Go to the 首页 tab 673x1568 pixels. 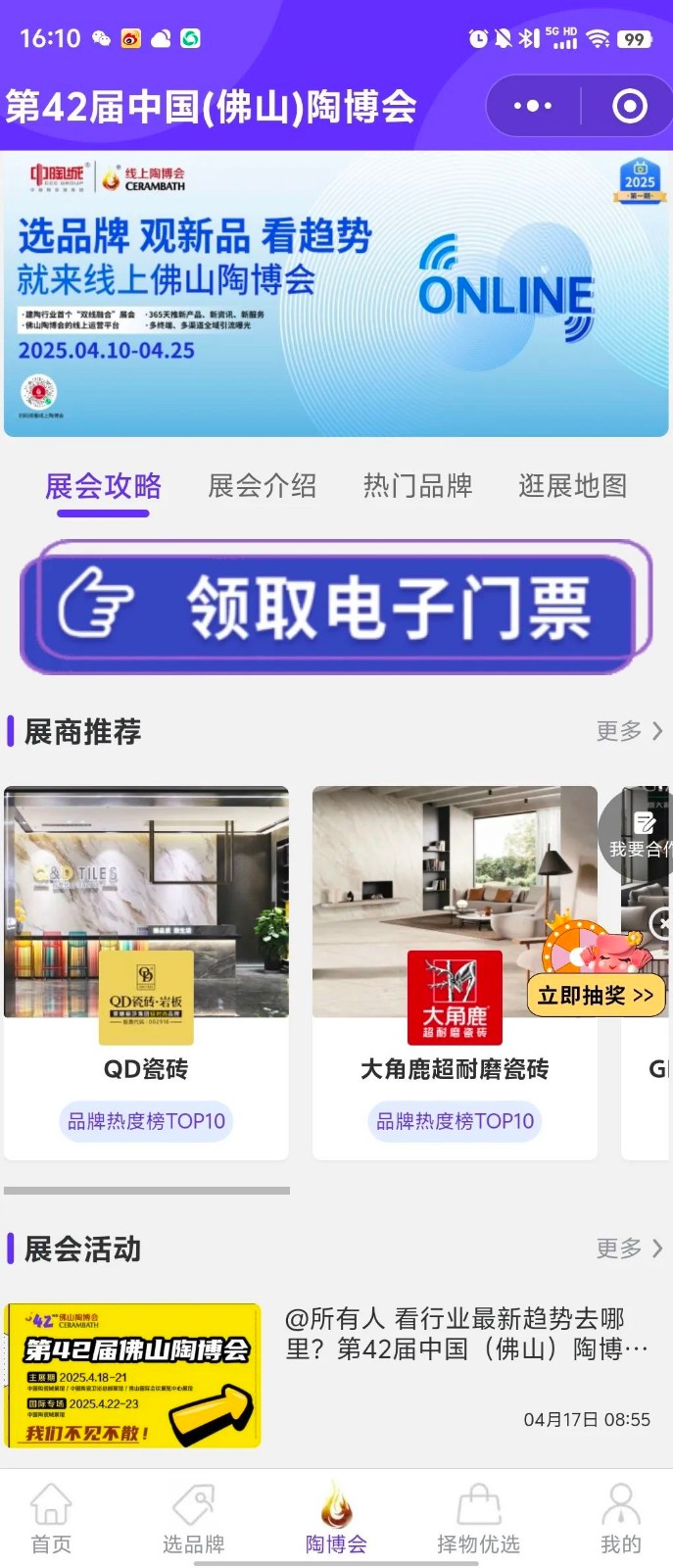(x=51, y=1519)
